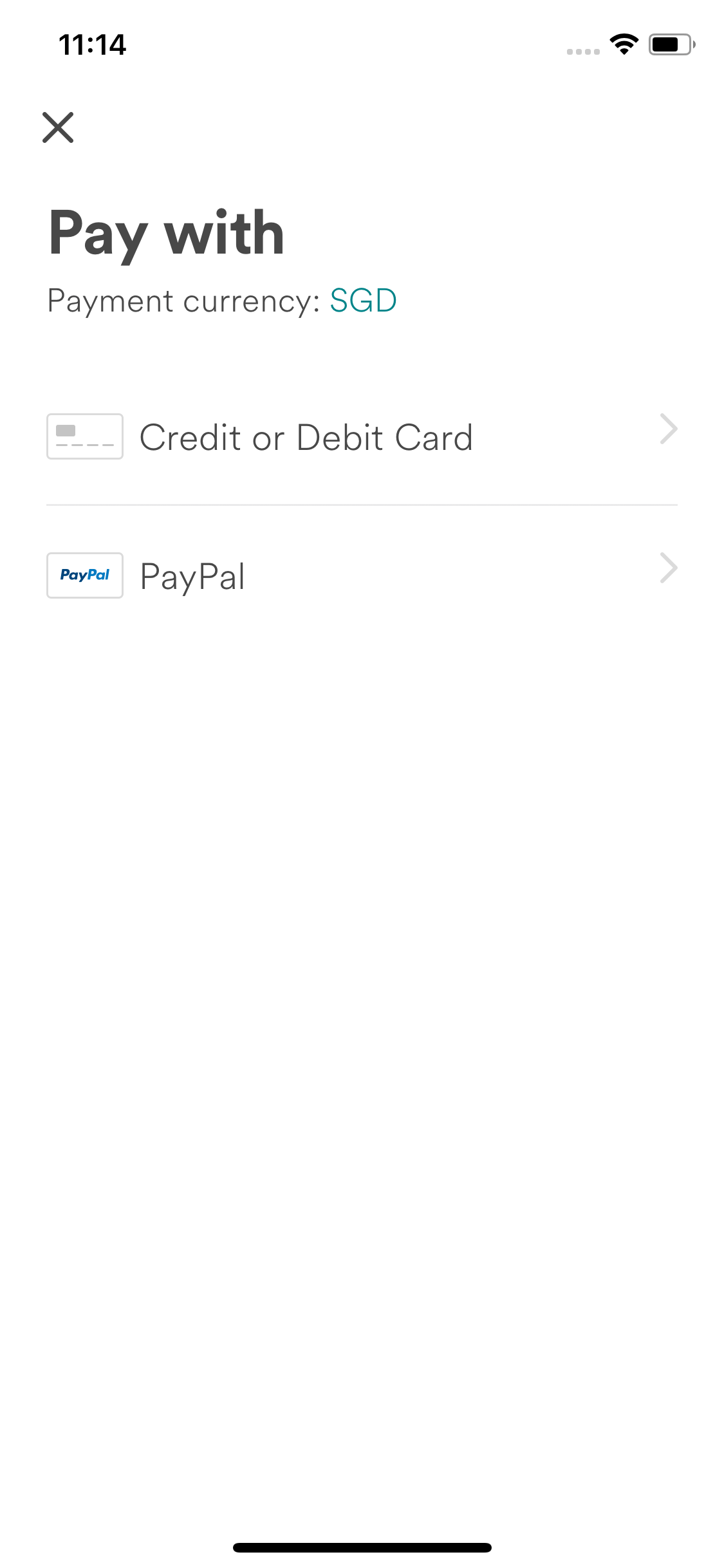Choose Credit or Debit Card payment
724x1568 pixels.
362,437
